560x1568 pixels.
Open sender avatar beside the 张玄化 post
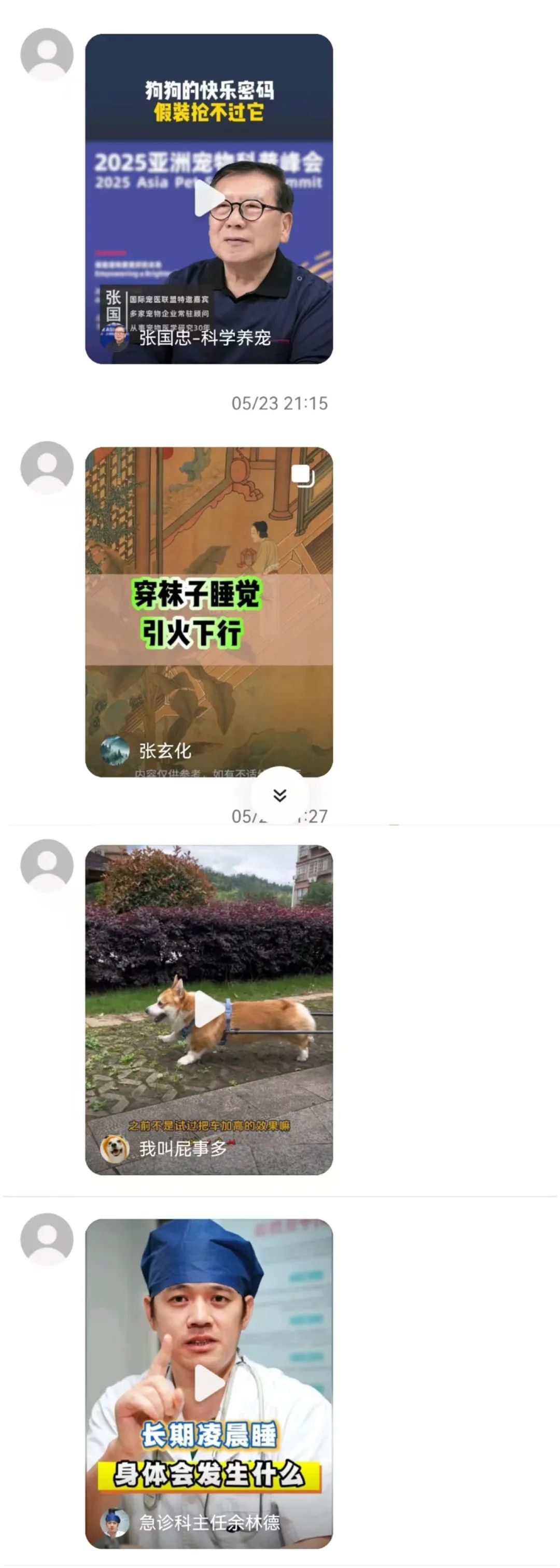coord(47,467)
